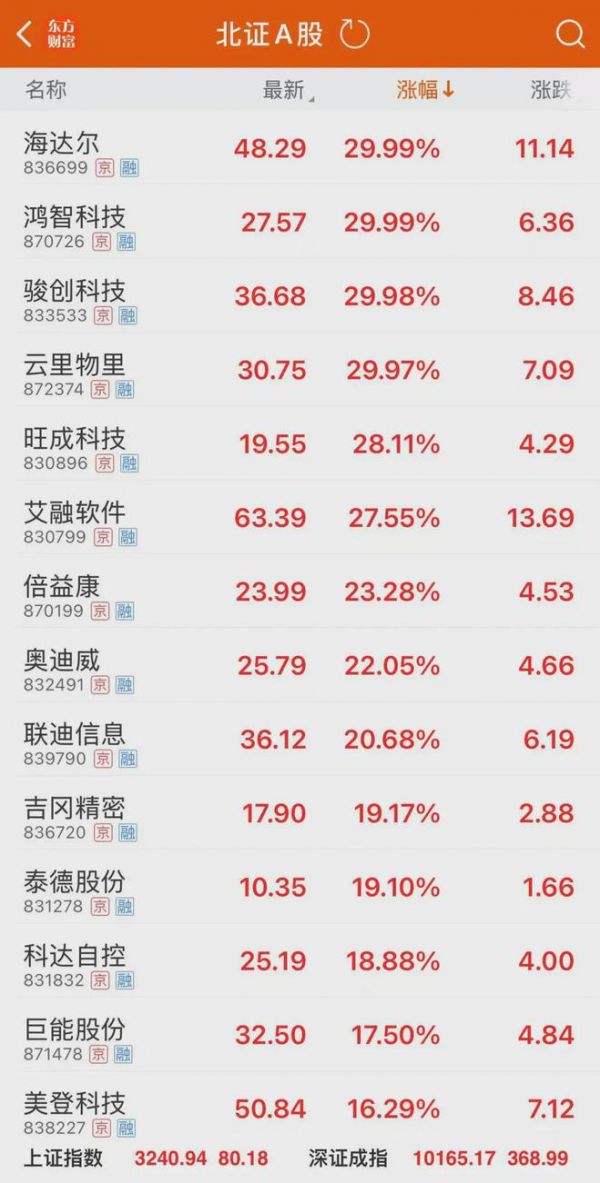
Task: Open stock 鸿智科技 870726
Action: pos(300,223)
